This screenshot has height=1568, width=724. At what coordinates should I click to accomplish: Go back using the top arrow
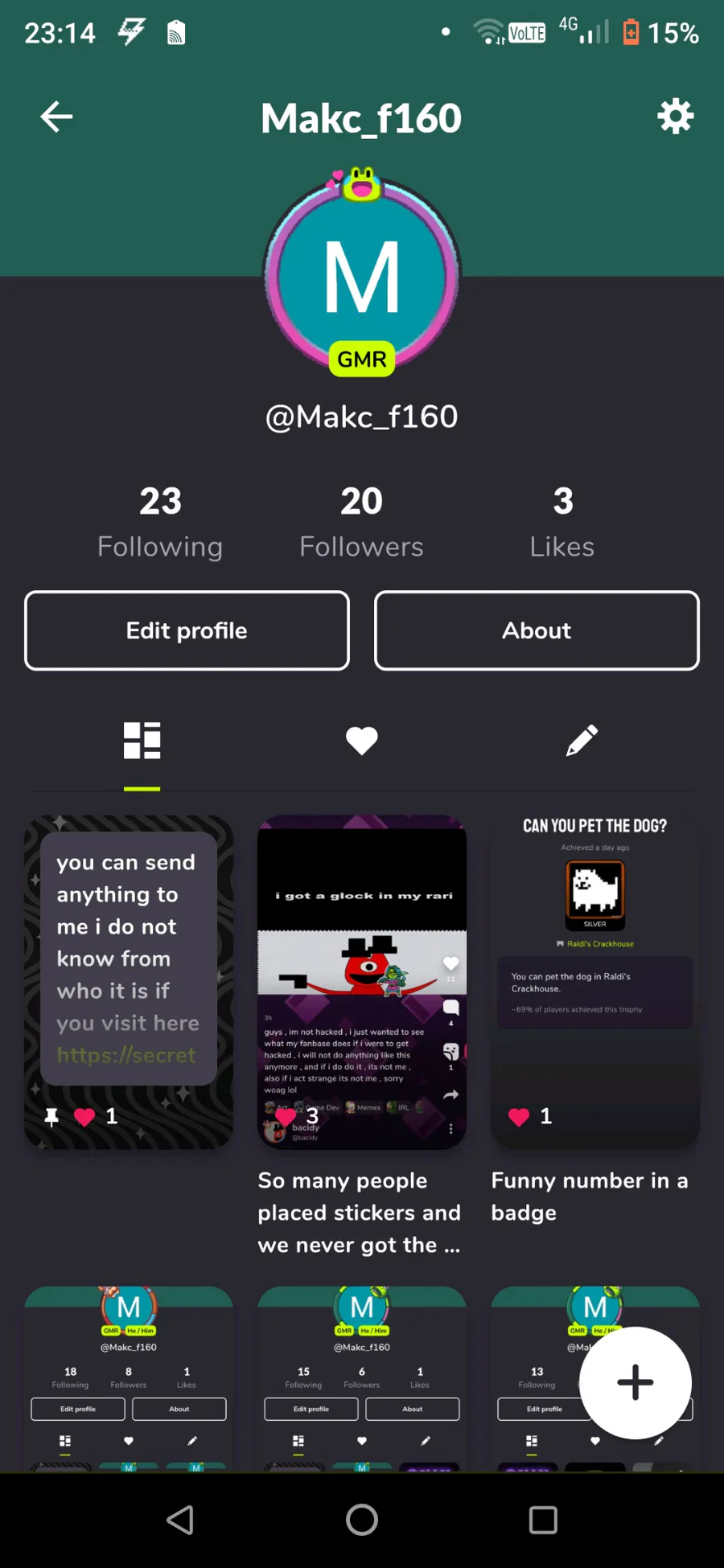[x=56, y=117]
